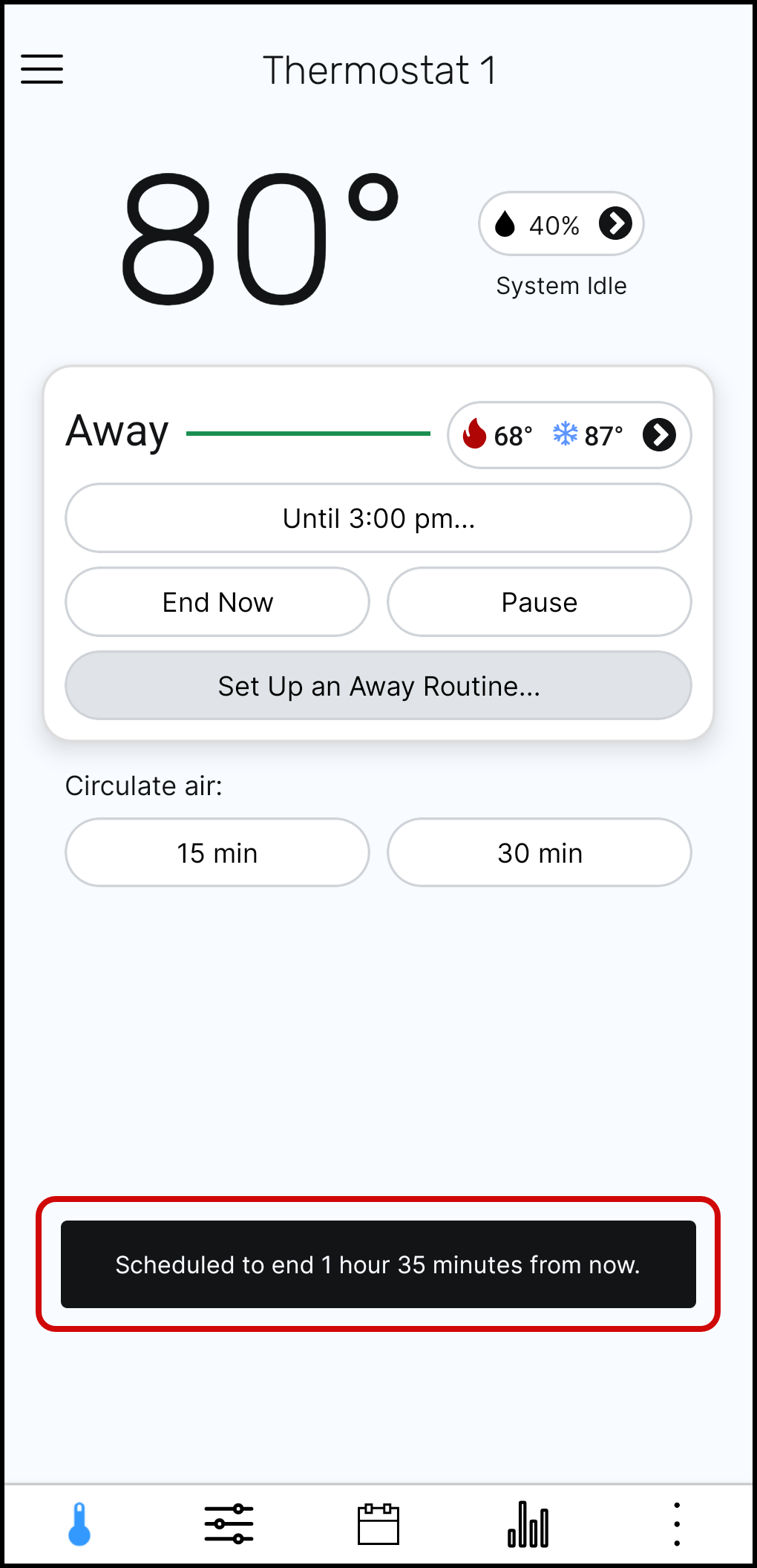
Task: End the Away mode now
Action: click(217, 602)
